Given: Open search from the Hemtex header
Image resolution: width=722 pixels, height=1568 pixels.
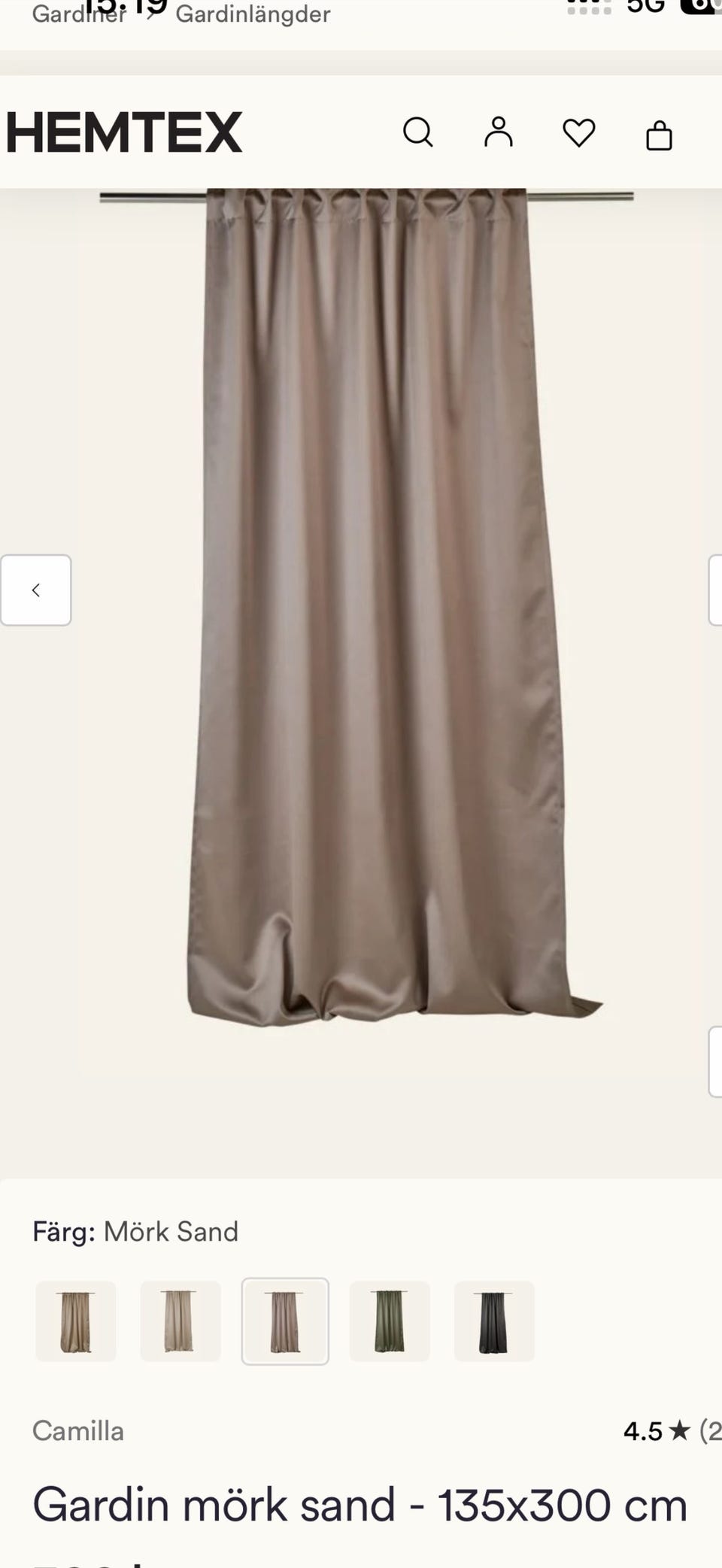Looking at the screenshot, I should click(418, 132).
